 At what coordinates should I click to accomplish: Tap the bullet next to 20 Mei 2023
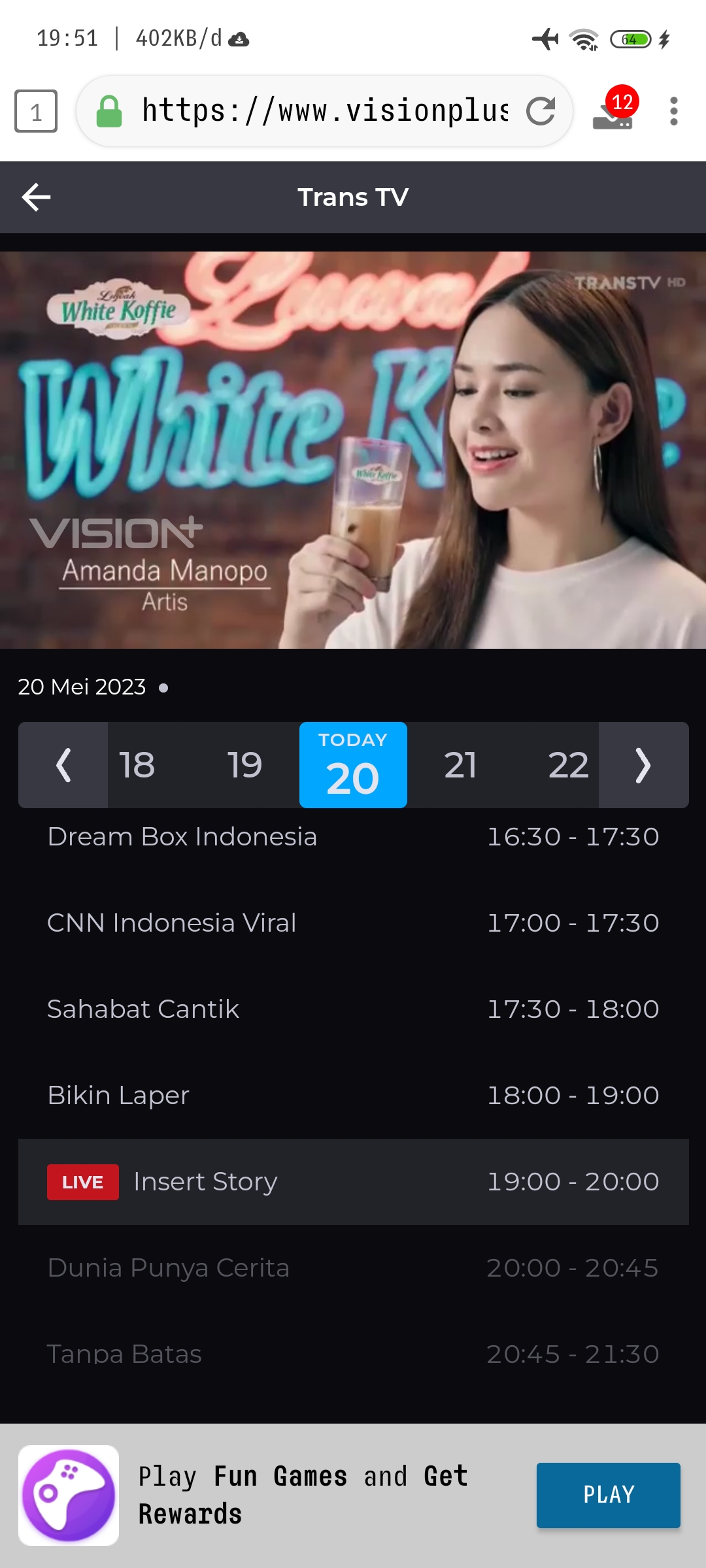(164, 687)
